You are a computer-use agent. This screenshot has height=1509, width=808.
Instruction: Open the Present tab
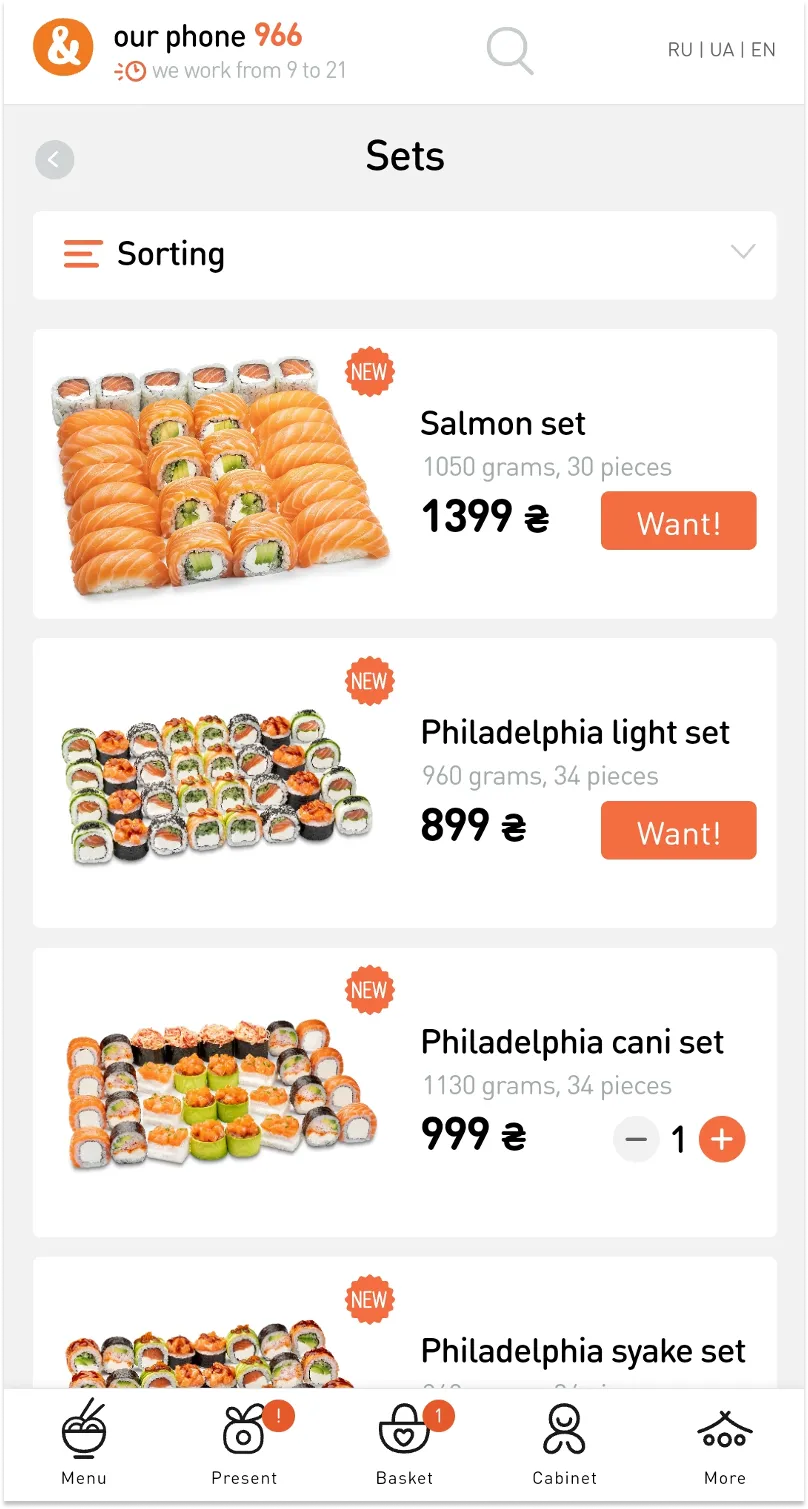[x=245, y=1444]
